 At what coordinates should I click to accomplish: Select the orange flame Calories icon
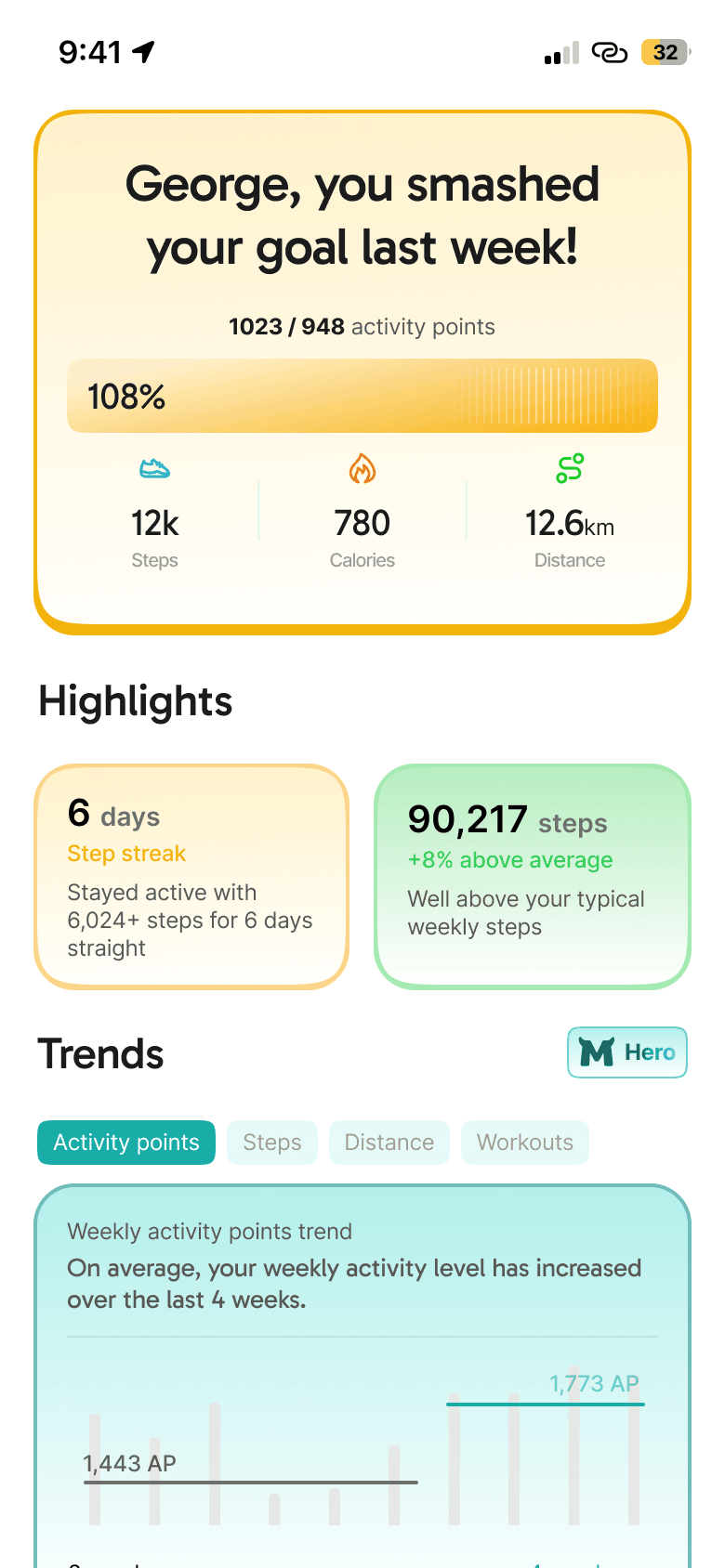(x=362, y=469)
